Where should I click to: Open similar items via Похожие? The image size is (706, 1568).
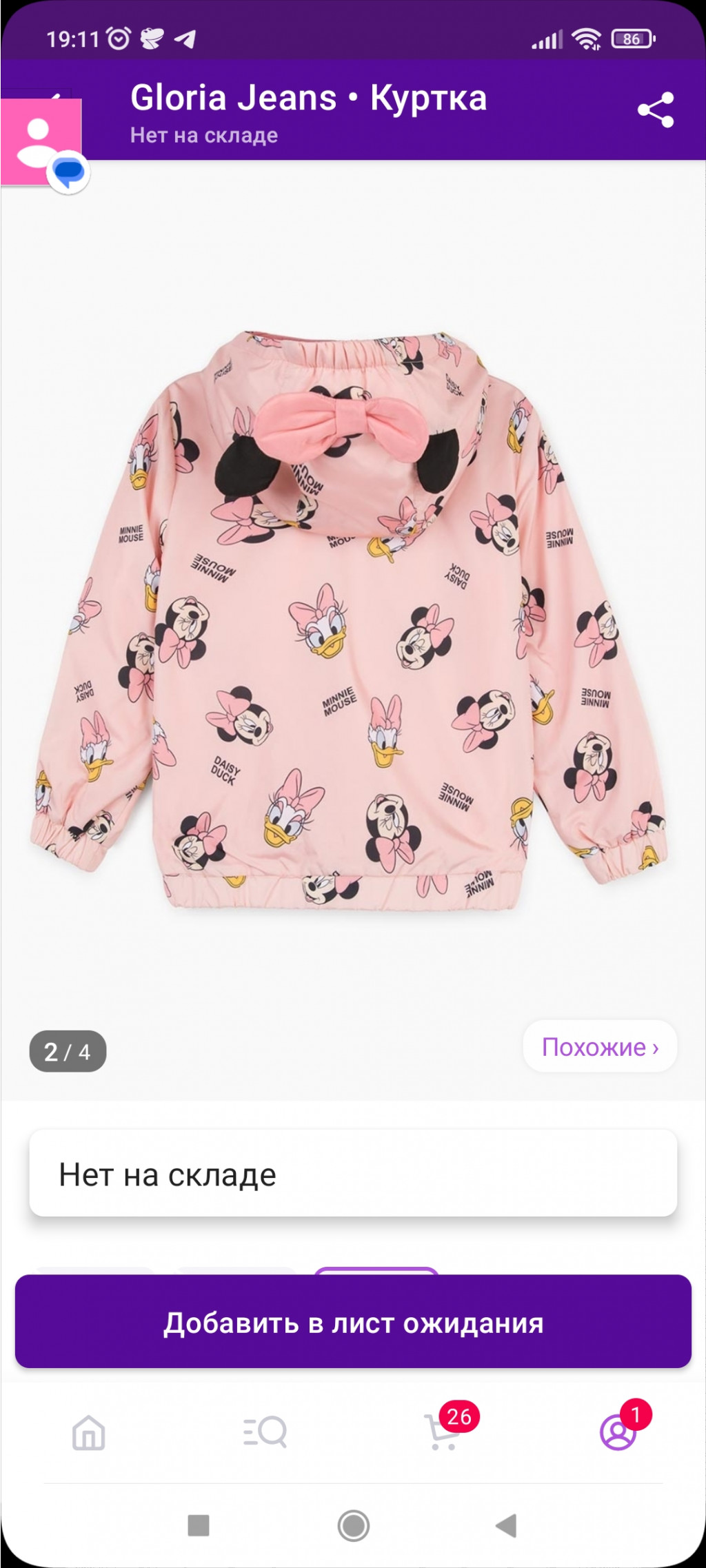coord(599,1047)
